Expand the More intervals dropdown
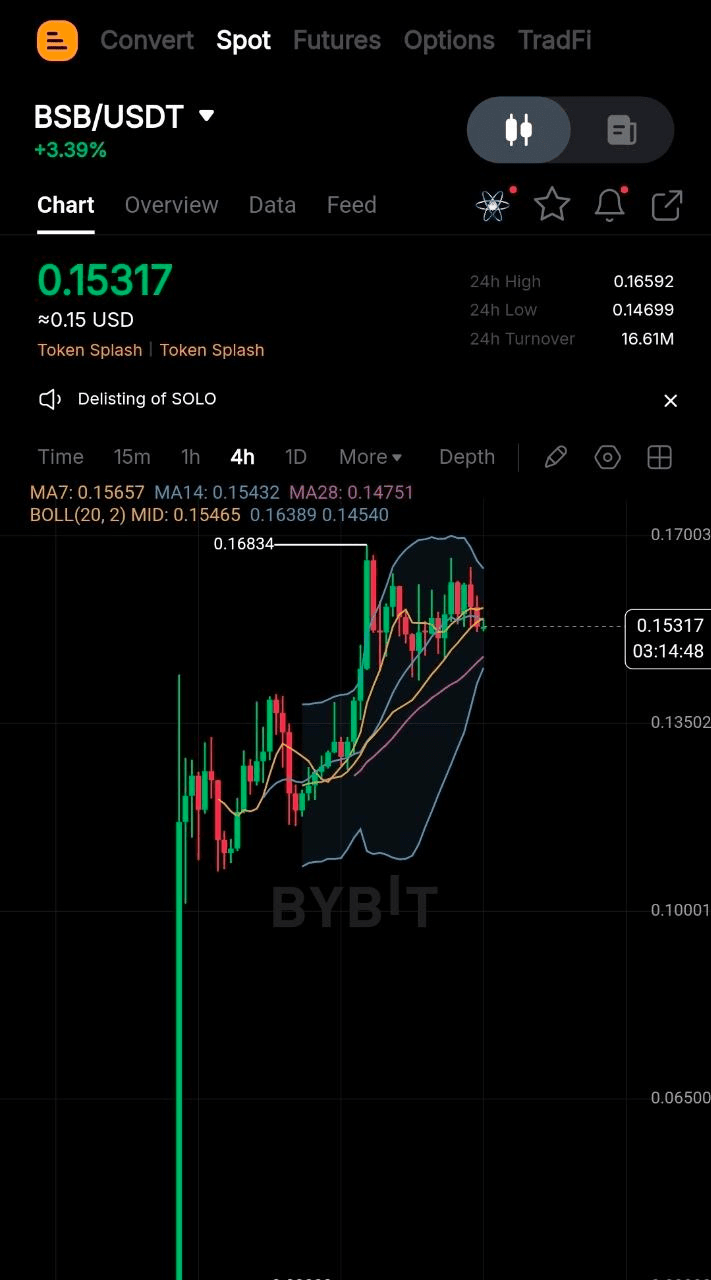711x1280 pixels. pos(370,457)
